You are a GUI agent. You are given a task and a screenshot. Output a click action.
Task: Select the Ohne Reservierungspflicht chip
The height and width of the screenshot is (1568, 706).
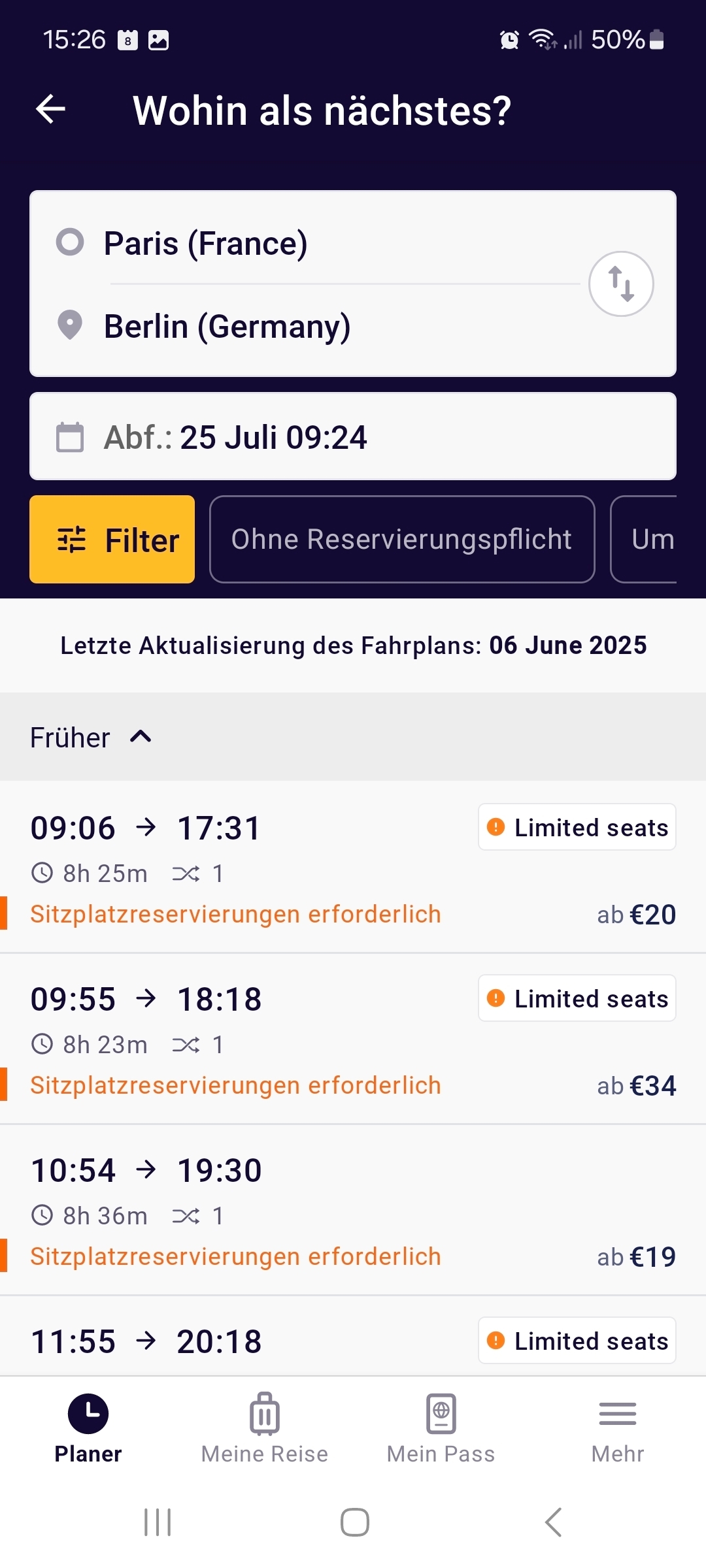[401, 539]
